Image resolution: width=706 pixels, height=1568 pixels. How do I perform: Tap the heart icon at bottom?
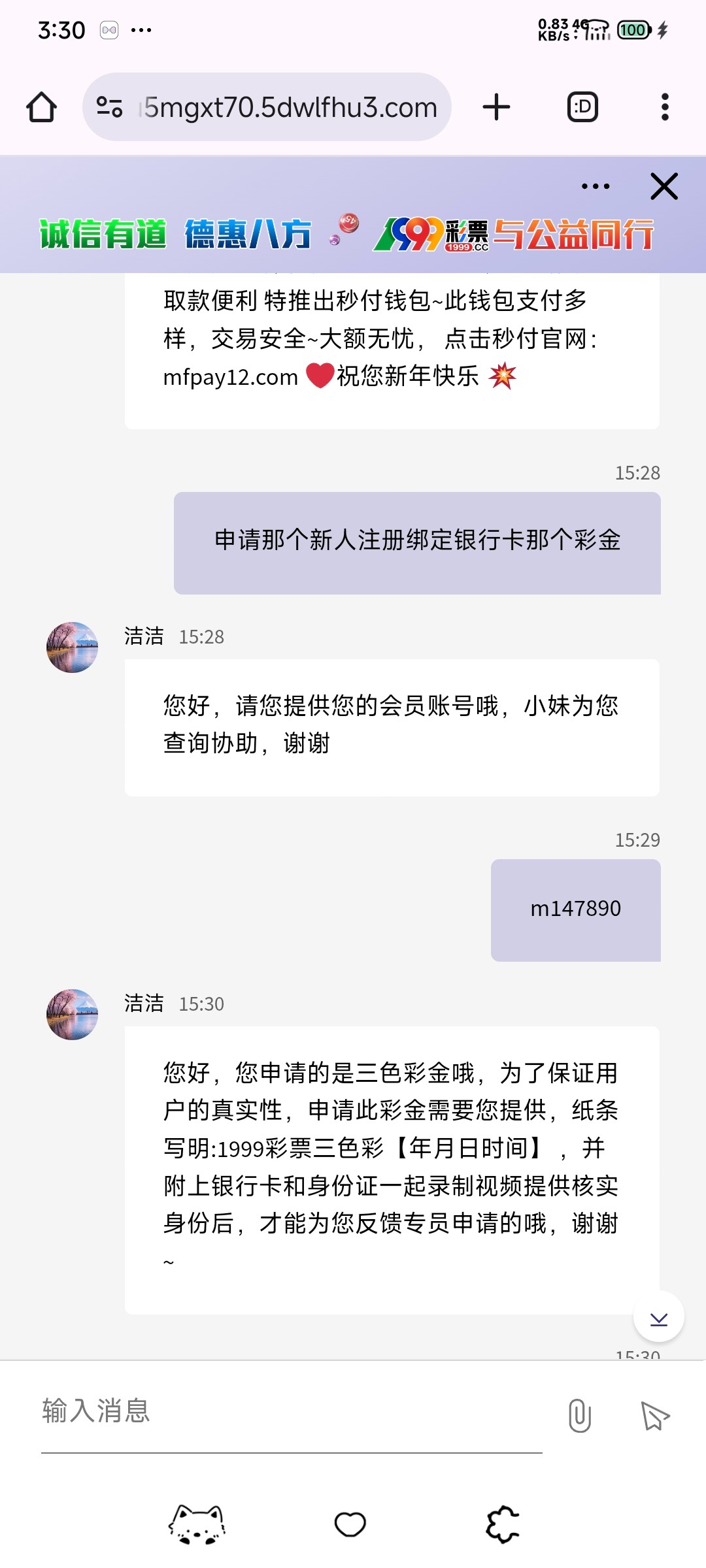click(x=350, y=1525)
